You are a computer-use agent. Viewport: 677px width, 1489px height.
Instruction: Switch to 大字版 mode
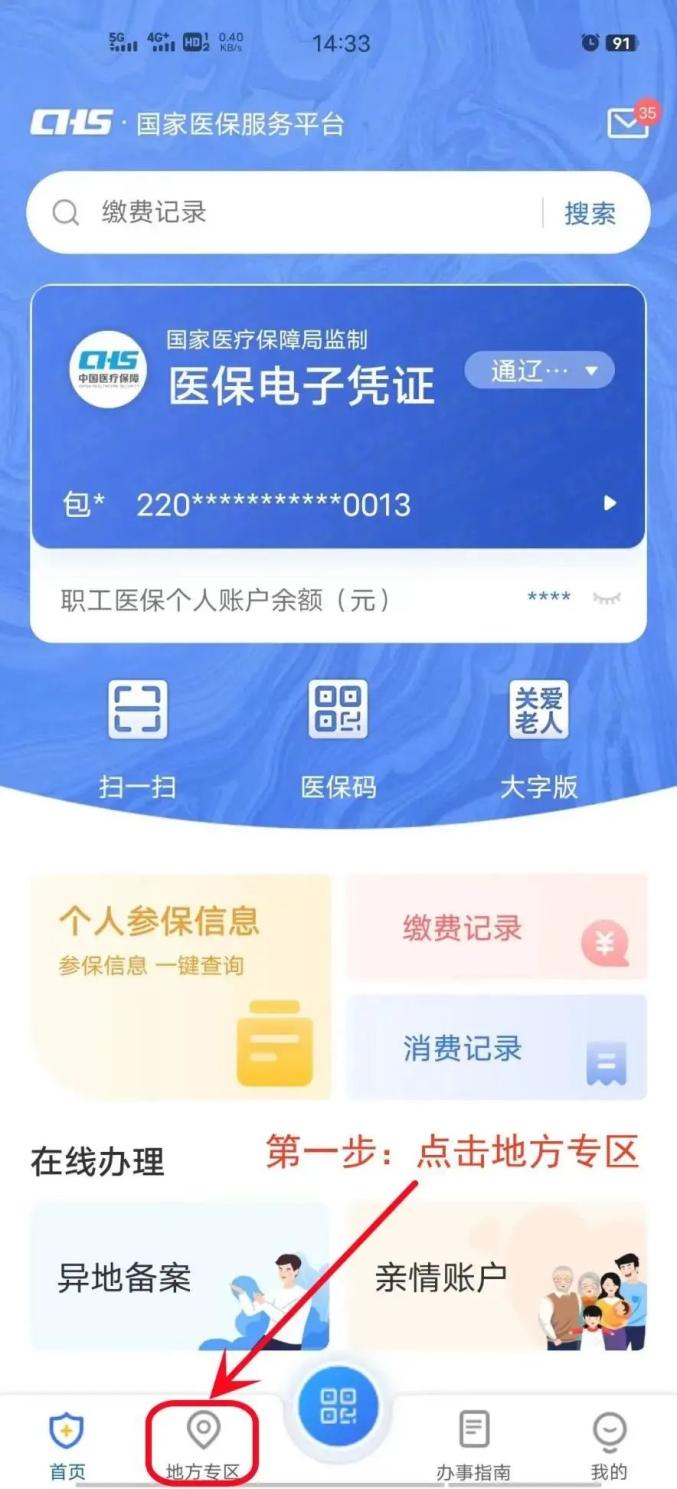point(538,739)
